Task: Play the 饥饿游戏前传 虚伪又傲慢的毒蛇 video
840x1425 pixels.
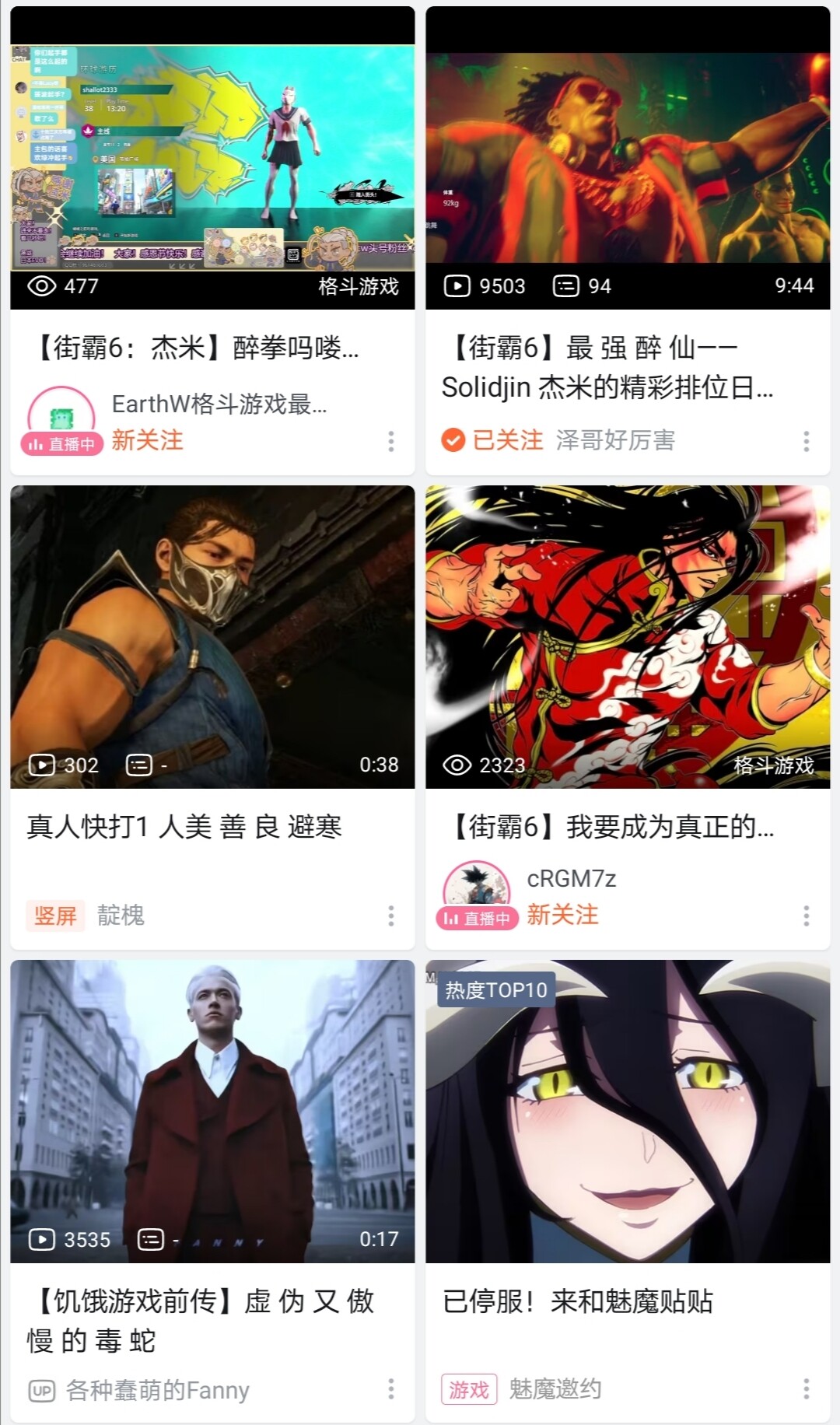Action: click(x=212, y=1111)
